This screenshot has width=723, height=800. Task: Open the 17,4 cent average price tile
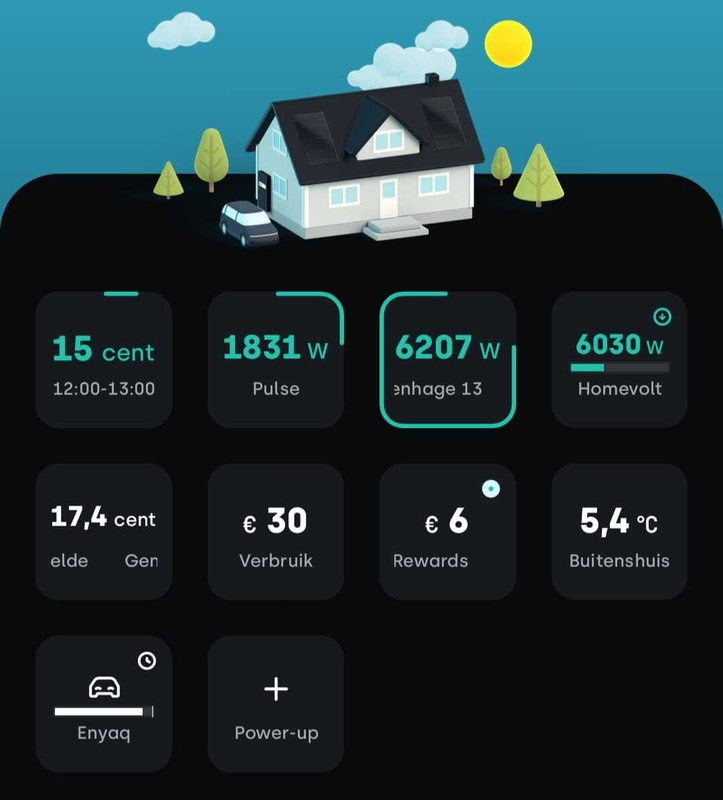(104, 532)
